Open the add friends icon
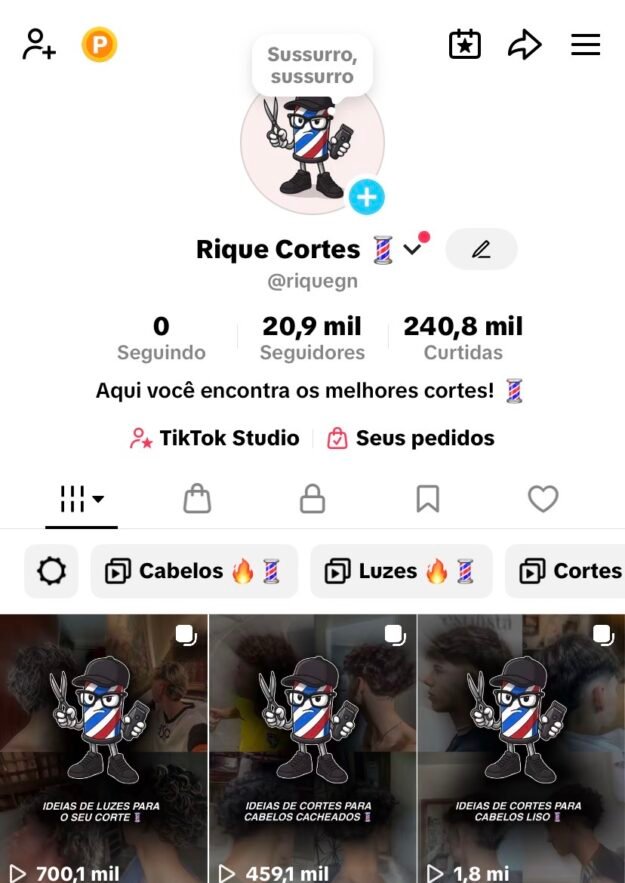Viewport: 625px width, 883px height. (39, 45)
